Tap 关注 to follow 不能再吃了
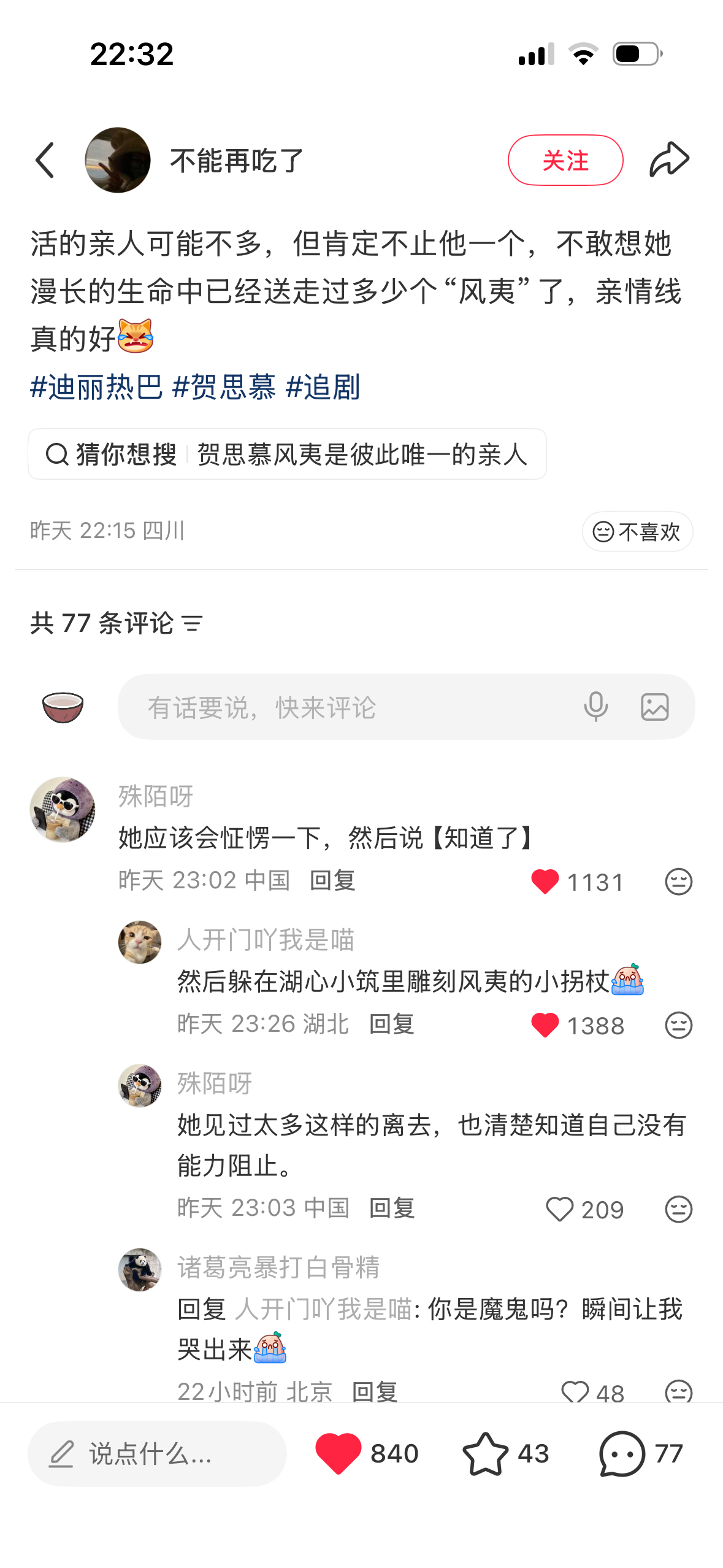The height and width of the screenshot is (1568, 723). click(565, 159)
